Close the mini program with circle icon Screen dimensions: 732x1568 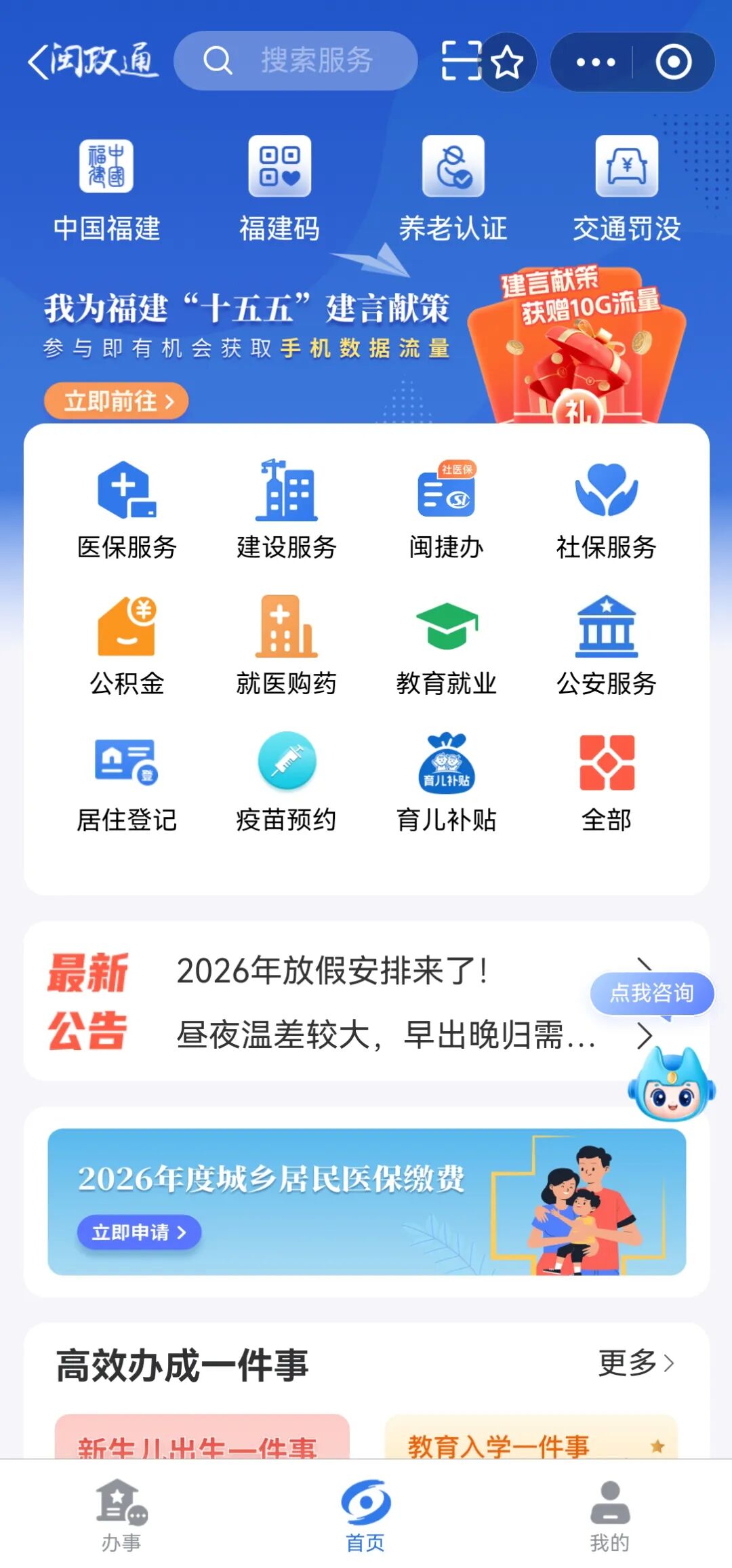(x=673, y=62)
